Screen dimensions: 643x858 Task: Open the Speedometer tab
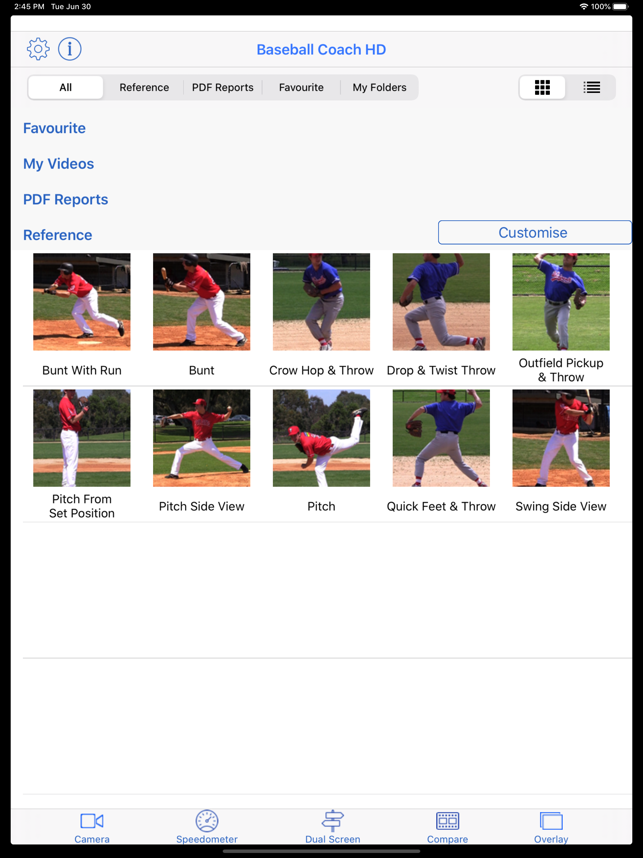[x=207, y=826]
